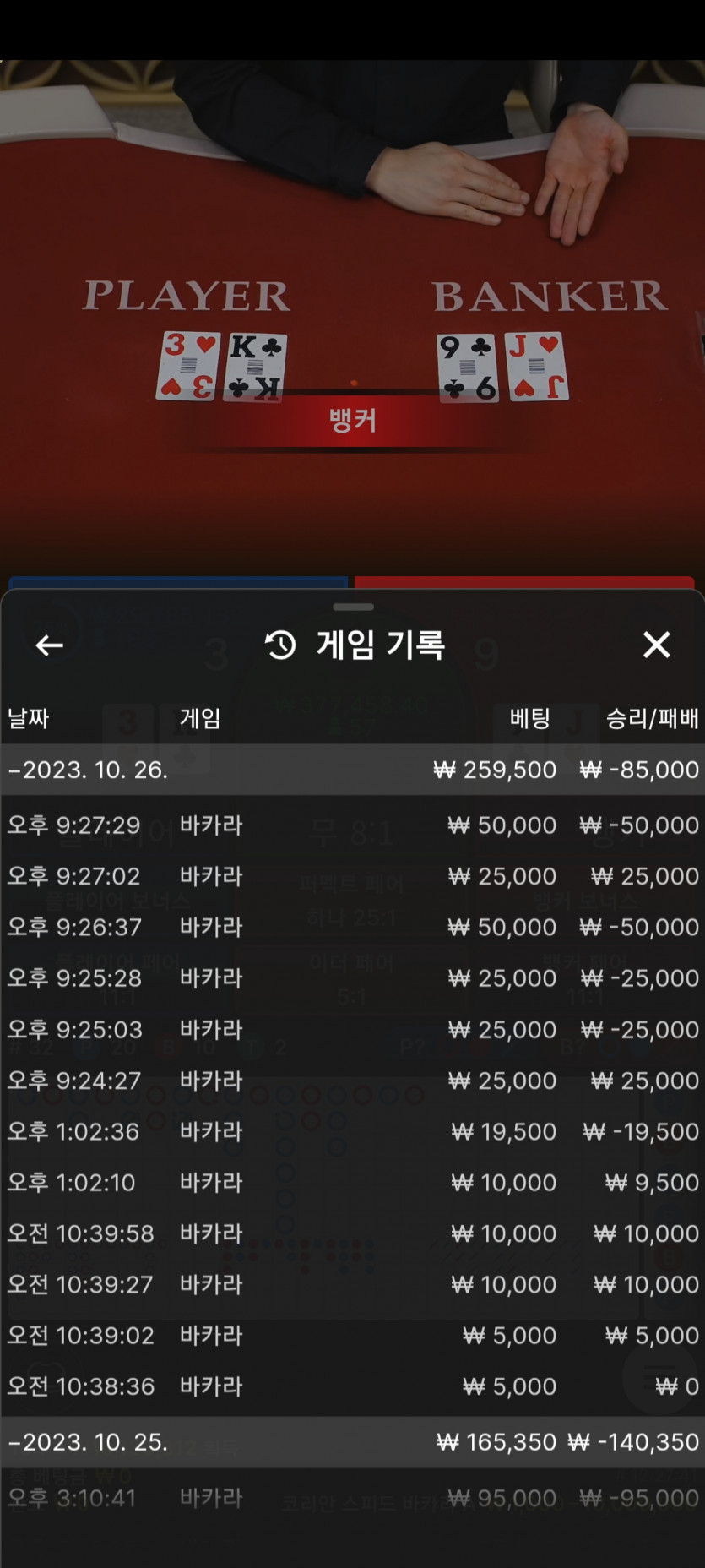The image size is (705, 1568).
Task: Open the 오후 9:27:02 바카라 record
Action: click(x=353, y=876)
